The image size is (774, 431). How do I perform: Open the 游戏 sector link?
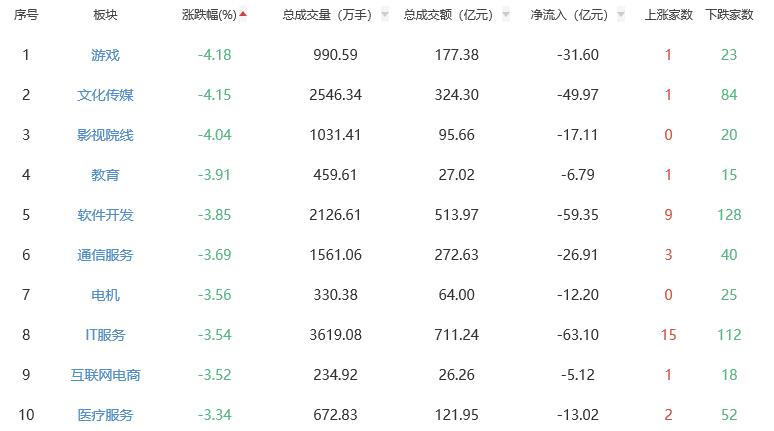tap(105, 55)
